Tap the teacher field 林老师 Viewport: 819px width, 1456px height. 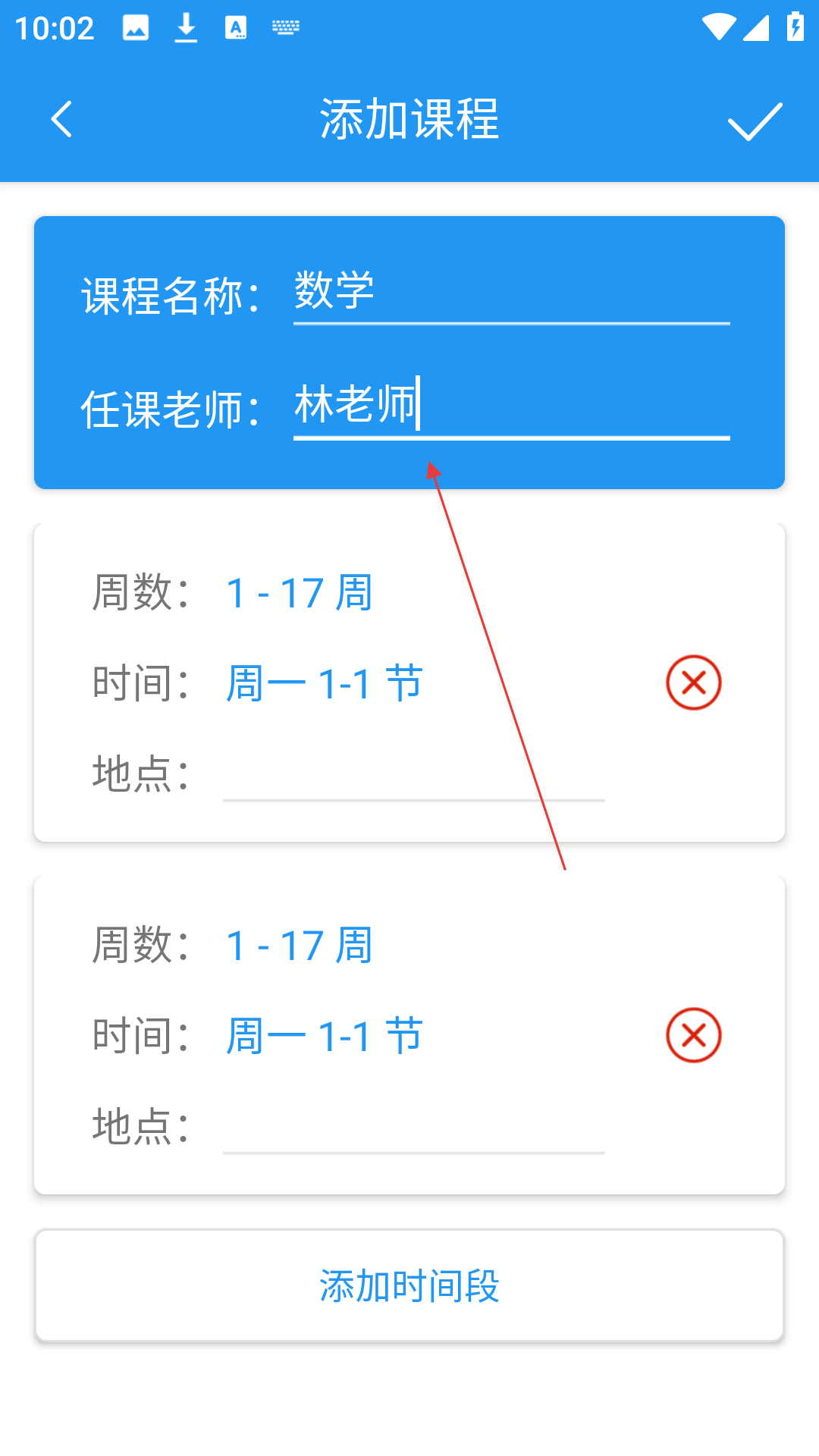click(x=512, y=406)
